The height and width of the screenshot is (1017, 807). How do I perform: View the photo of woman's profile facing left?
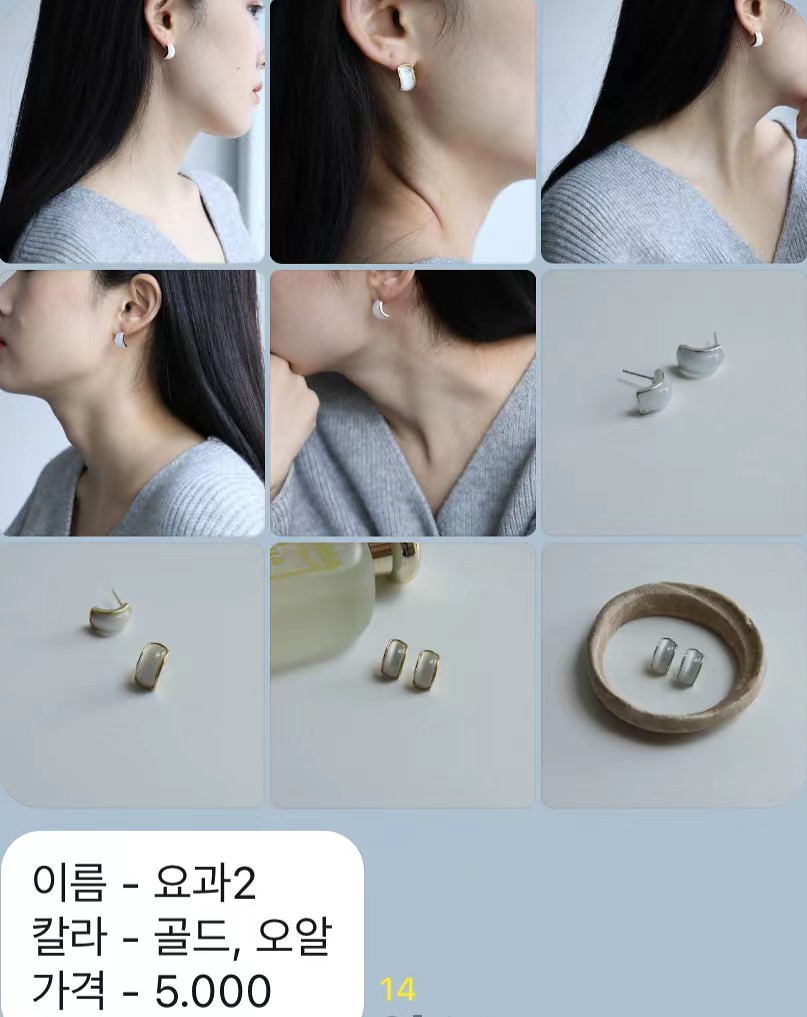pyautogui.click(x=132, y=402)
